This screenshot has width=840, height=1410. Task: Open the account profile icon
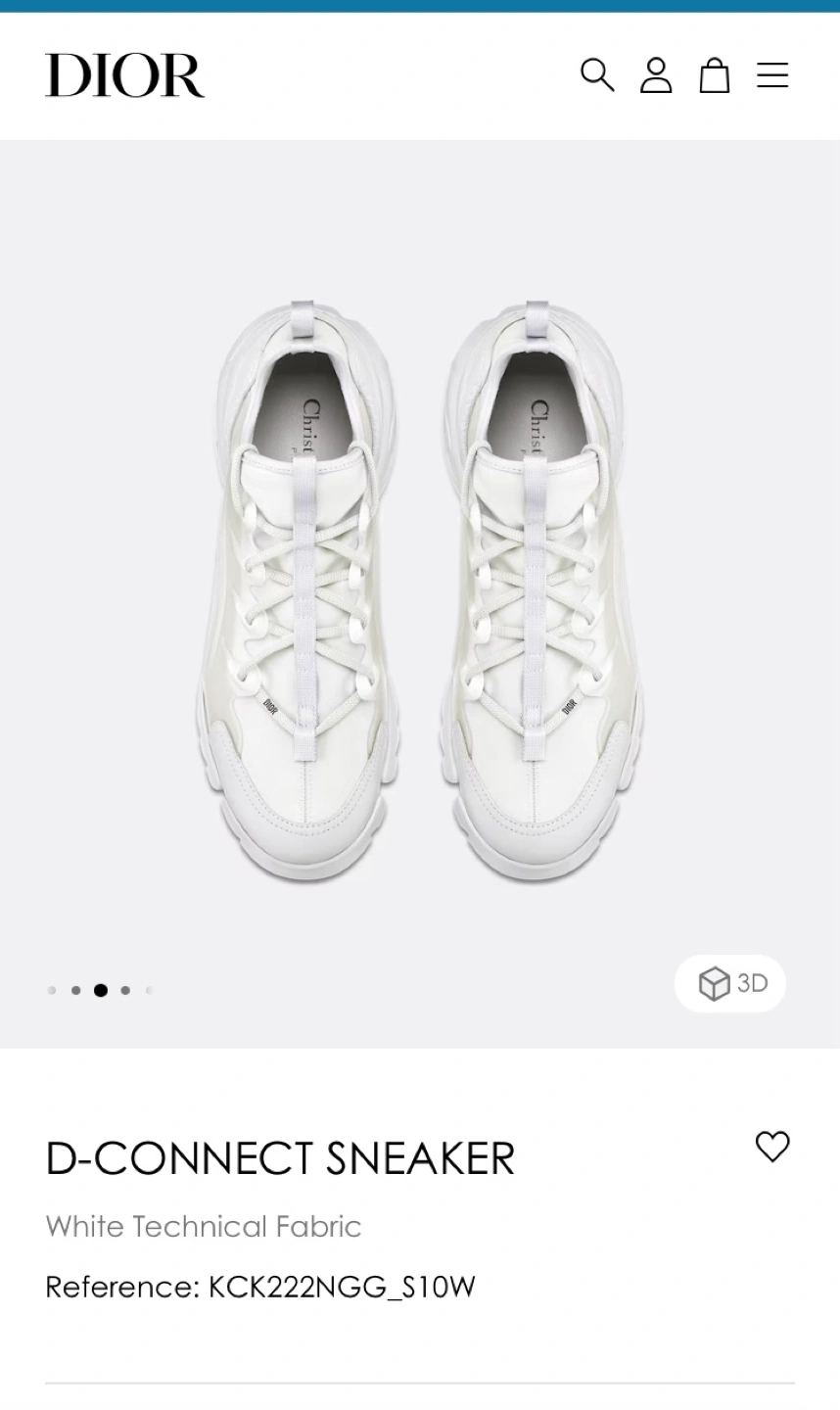[656, 75]
